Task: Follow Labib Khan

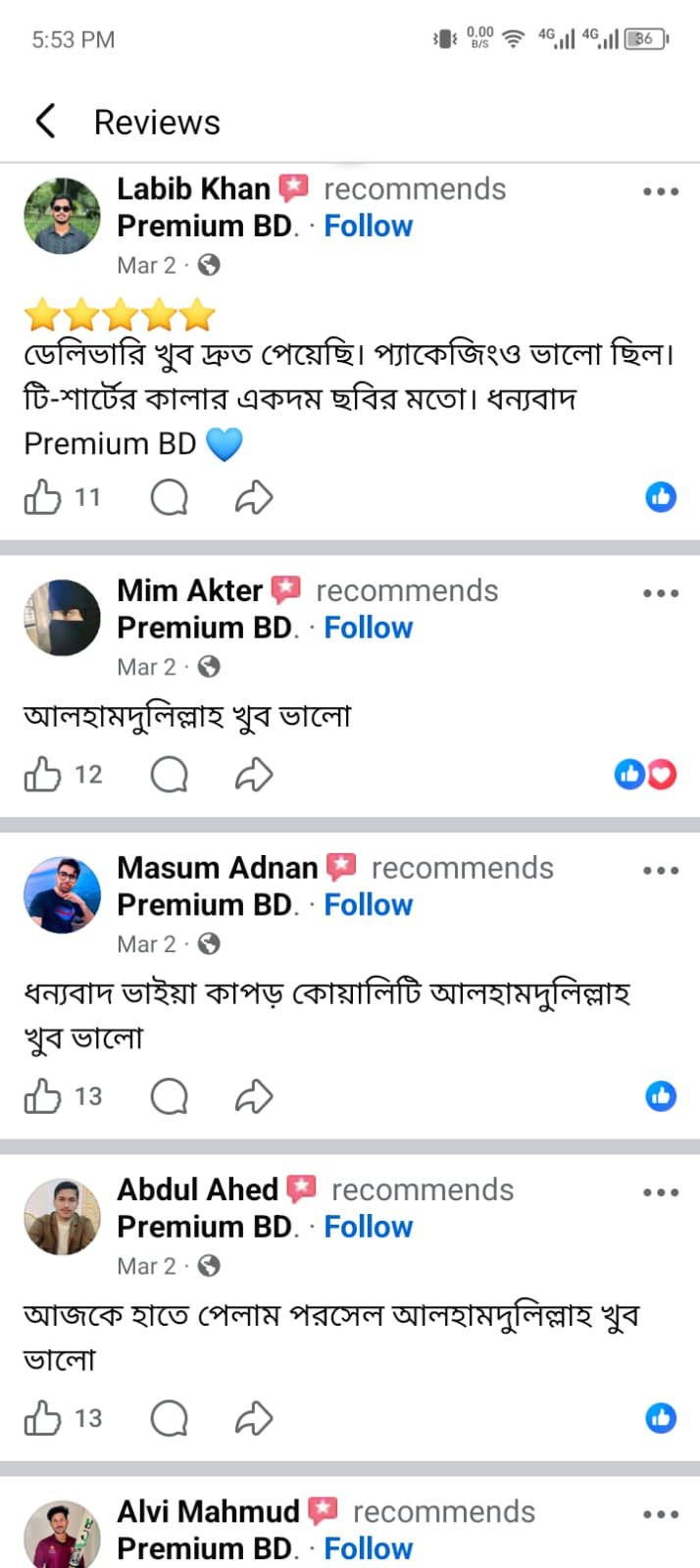Action: pyautogui.click(x=368, y=226)
